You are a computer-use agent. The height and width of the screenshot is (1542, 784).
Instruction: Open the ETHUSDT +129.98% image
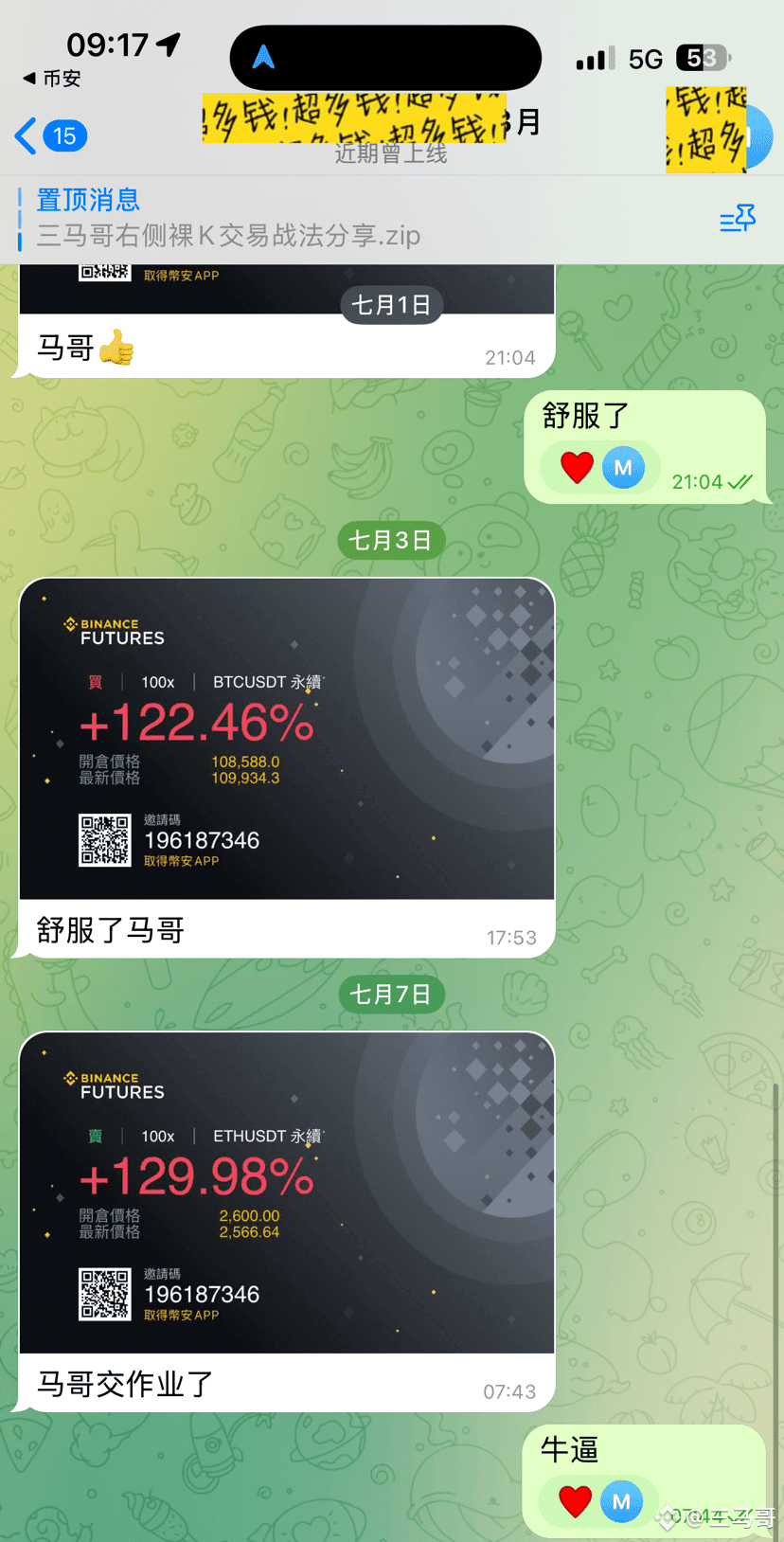[286, 1192]
